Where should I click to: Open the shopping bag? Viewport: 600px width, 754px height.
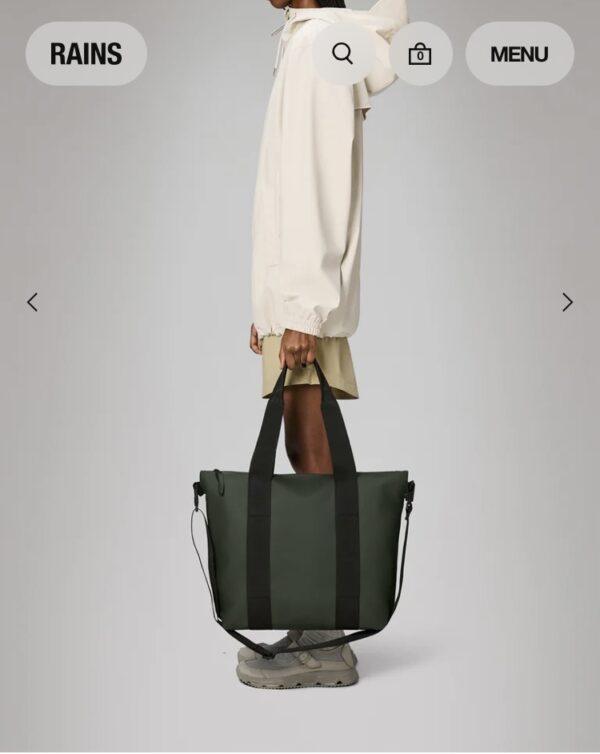coord(420,54)
